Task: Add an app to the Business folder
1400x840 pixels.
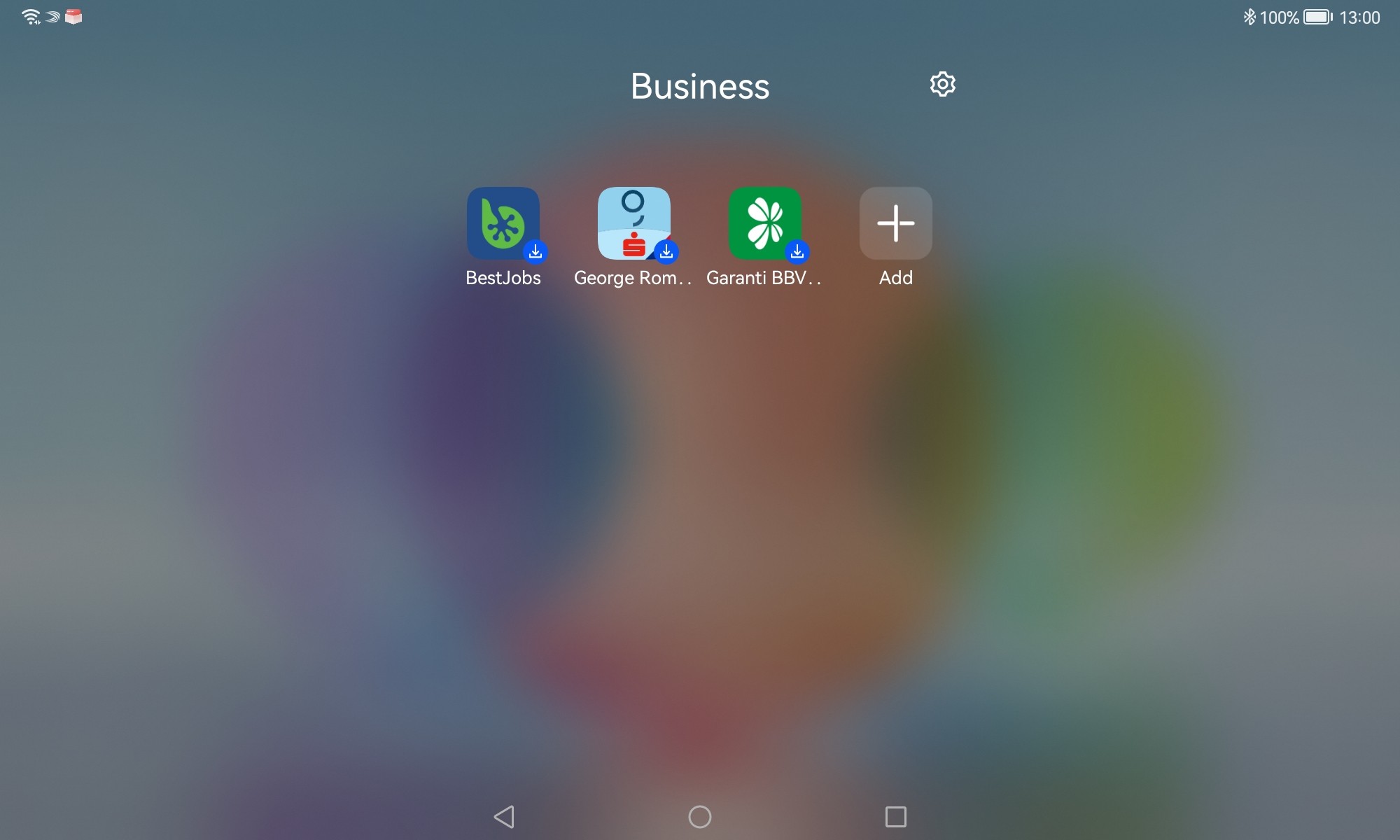Action: coord(895,223)
